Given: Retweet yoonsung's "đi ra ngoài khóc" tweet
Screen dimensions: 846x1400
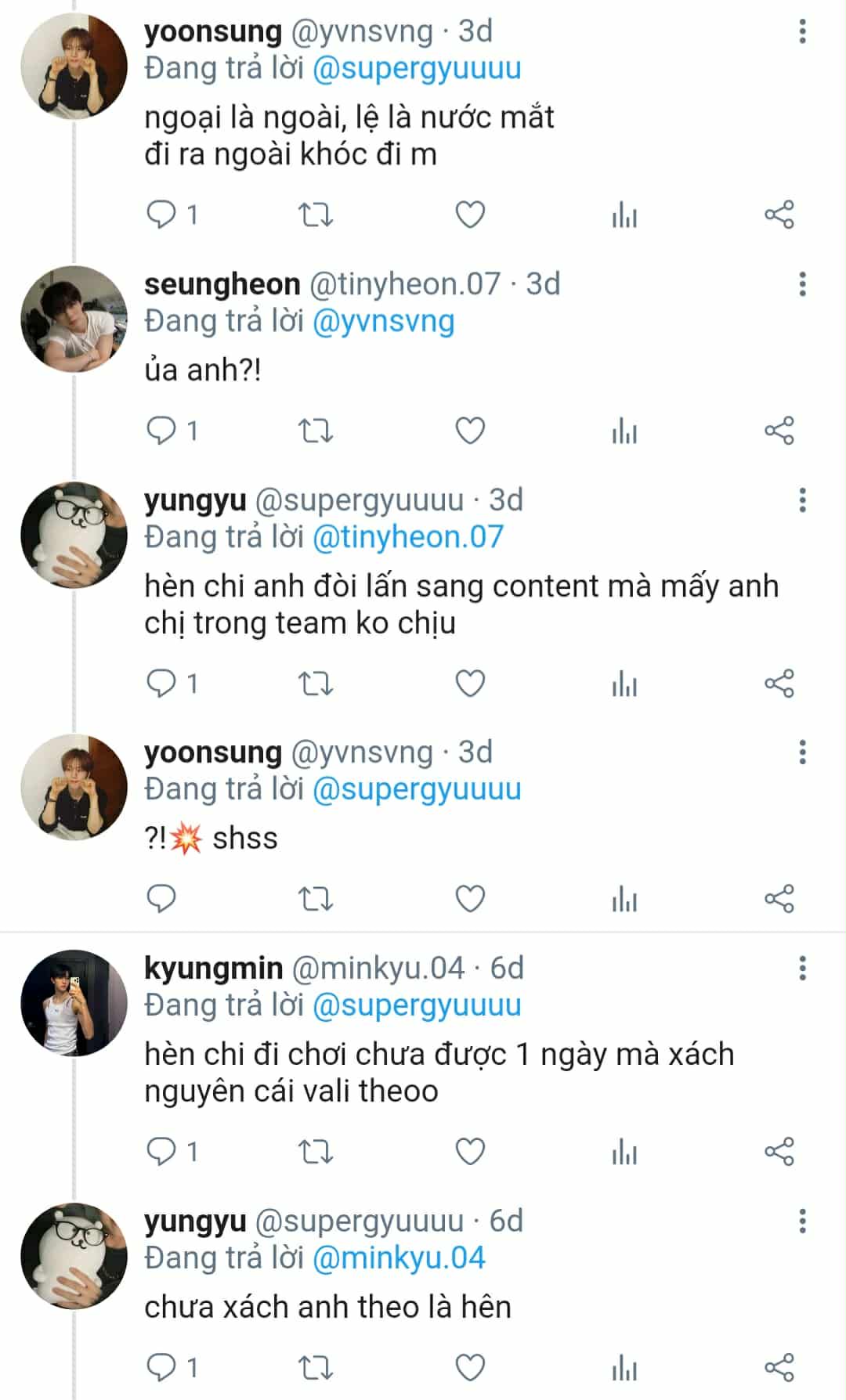Looking at the screenshot, I should coord(316,215).
